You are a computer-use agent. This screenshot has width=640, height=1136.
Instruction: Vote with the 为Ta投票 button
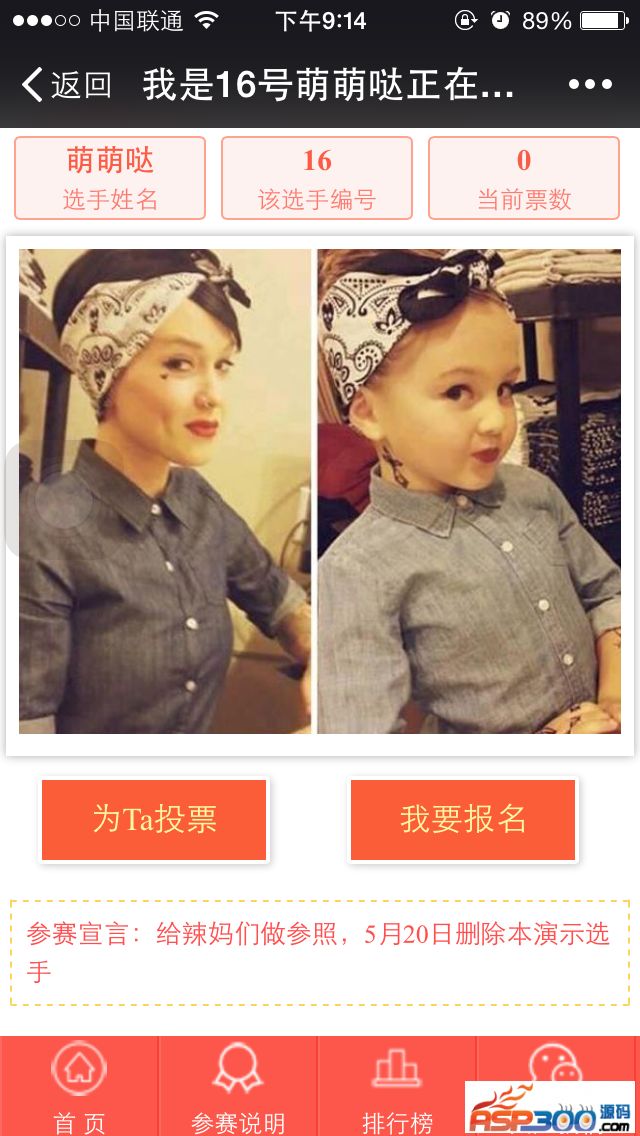click(154, 819)
